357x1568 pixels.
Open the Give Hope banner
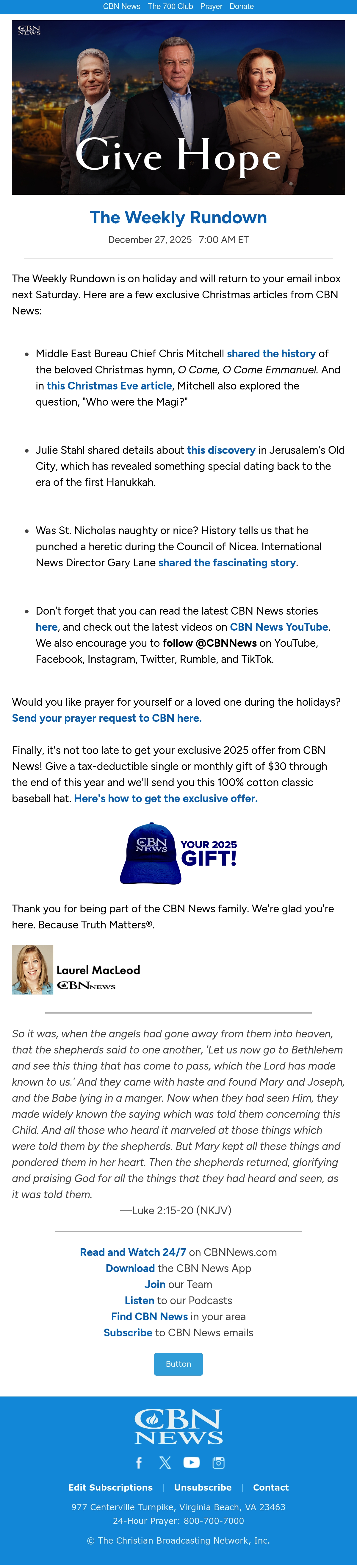pos(178,108)
